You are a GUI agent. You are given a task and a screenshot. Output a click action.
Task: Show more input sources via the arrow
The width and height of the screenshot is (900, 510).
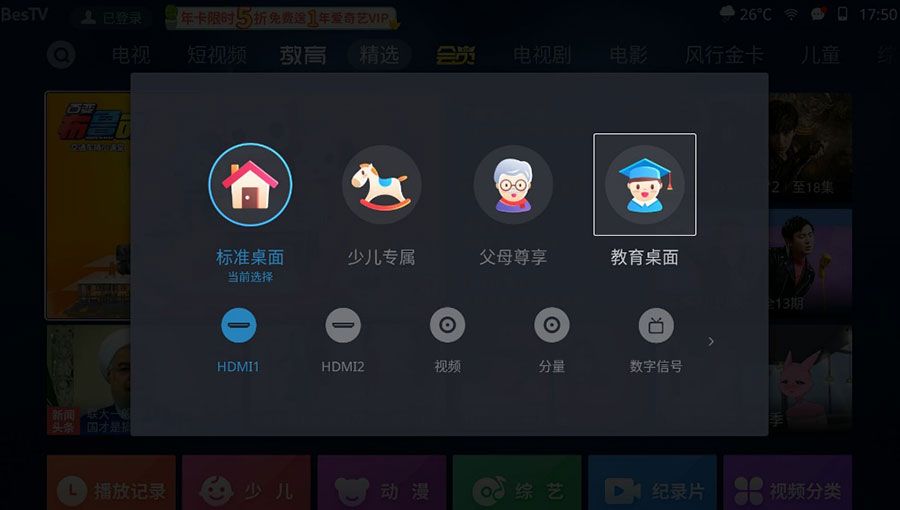point(711,342)
